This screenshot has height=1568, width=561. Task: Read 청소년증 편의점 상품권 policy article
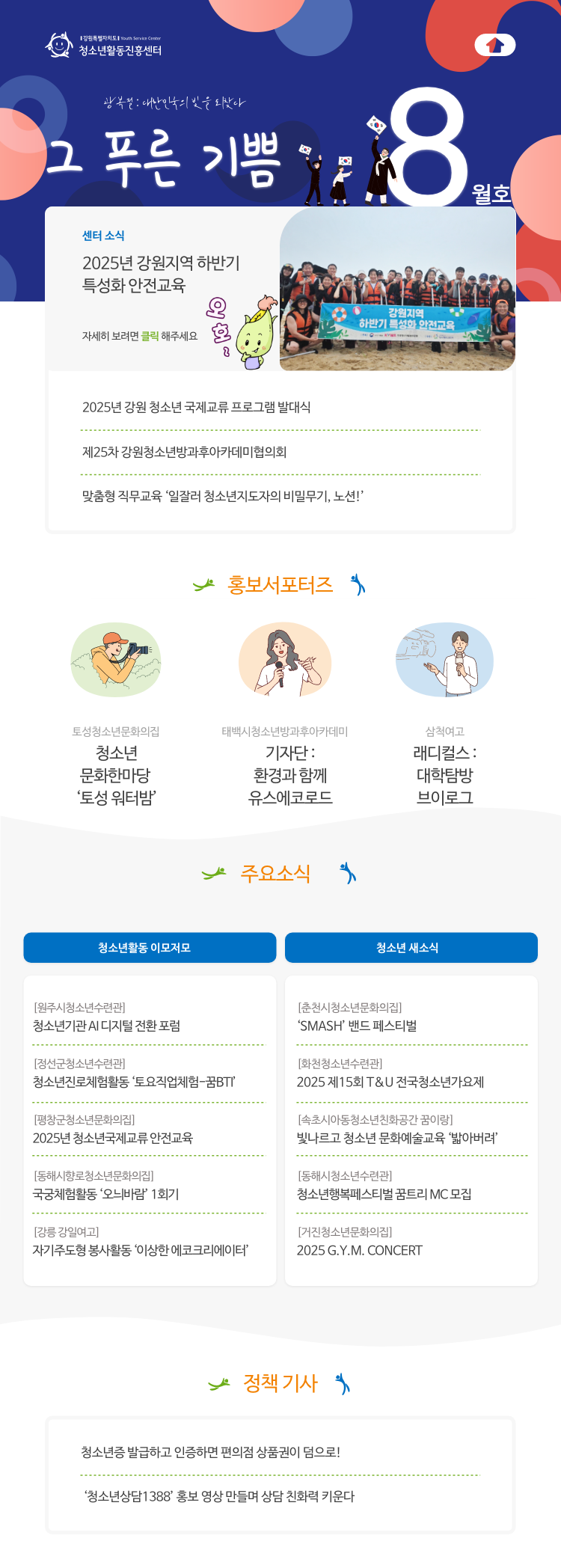[211, 1452]
